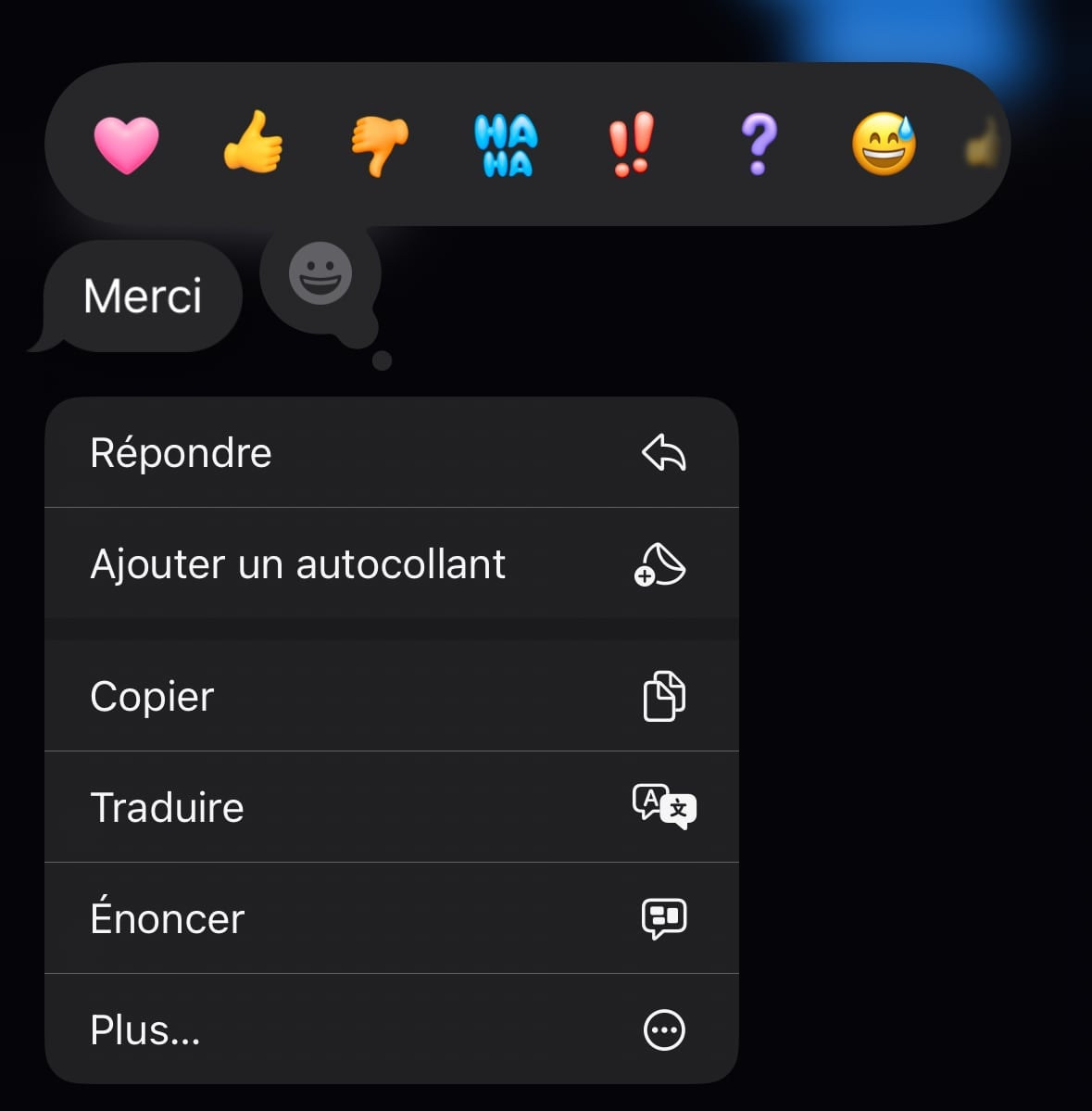Click the translate icon next to Traduire
1092x1111 pixels.
[x=664, y=806]
